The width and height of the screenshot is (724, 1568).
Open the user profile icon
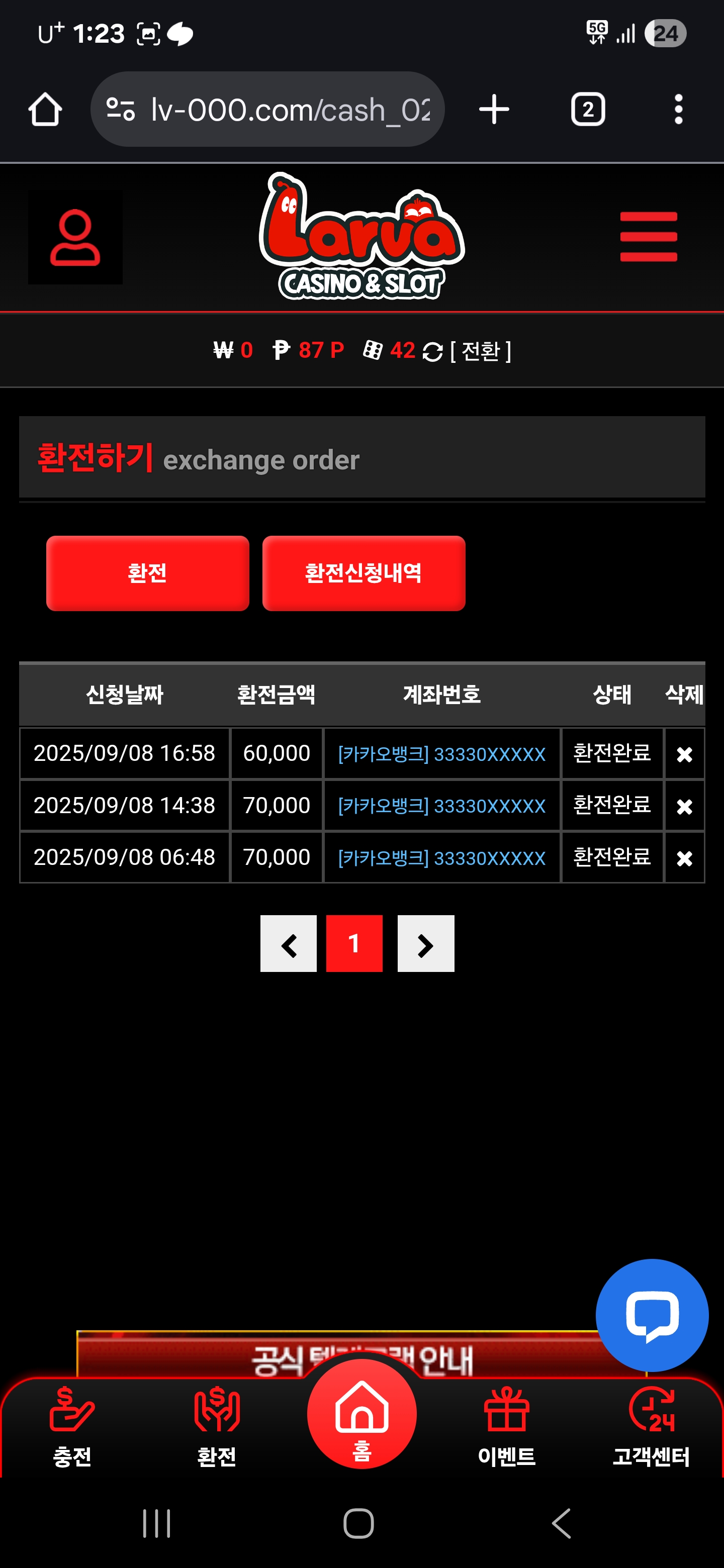pyautogui.click(x=75, y=237)
